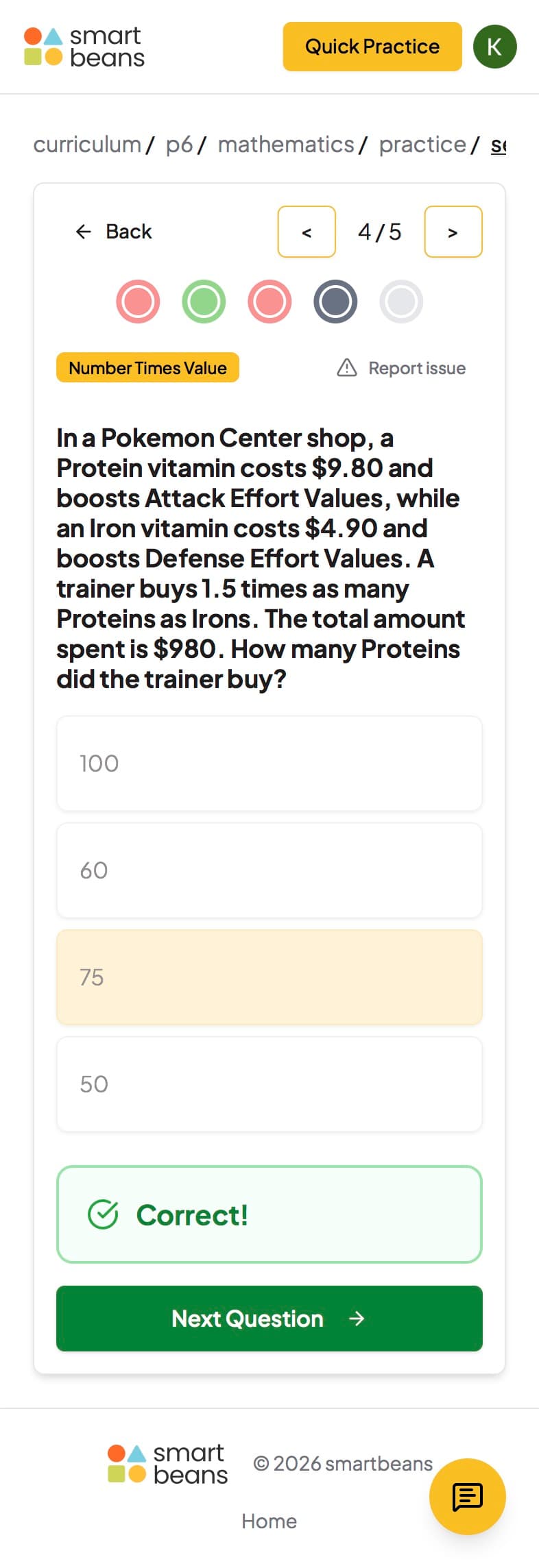Select answer option 75

[269, 977]
